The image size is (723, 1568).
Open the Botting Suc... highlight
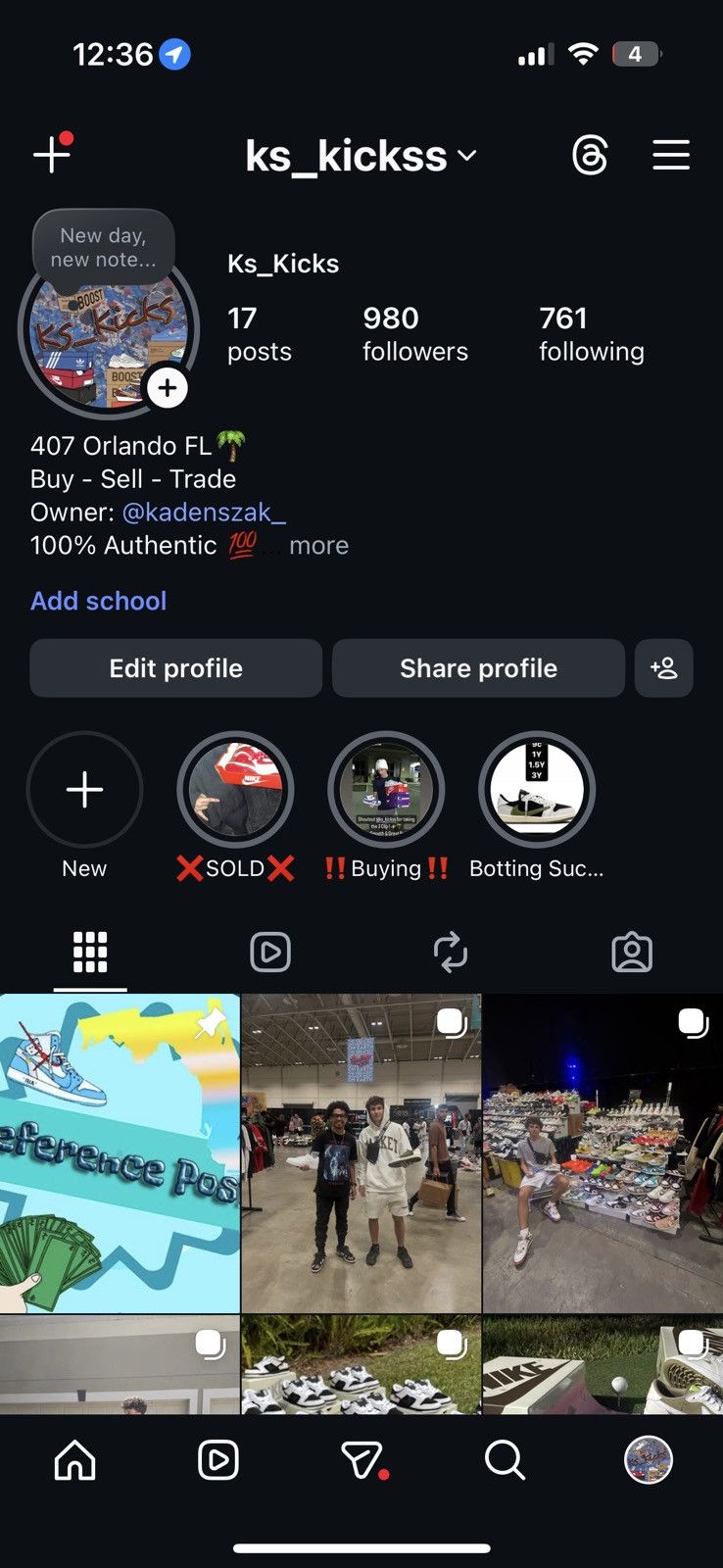point(537,790)
